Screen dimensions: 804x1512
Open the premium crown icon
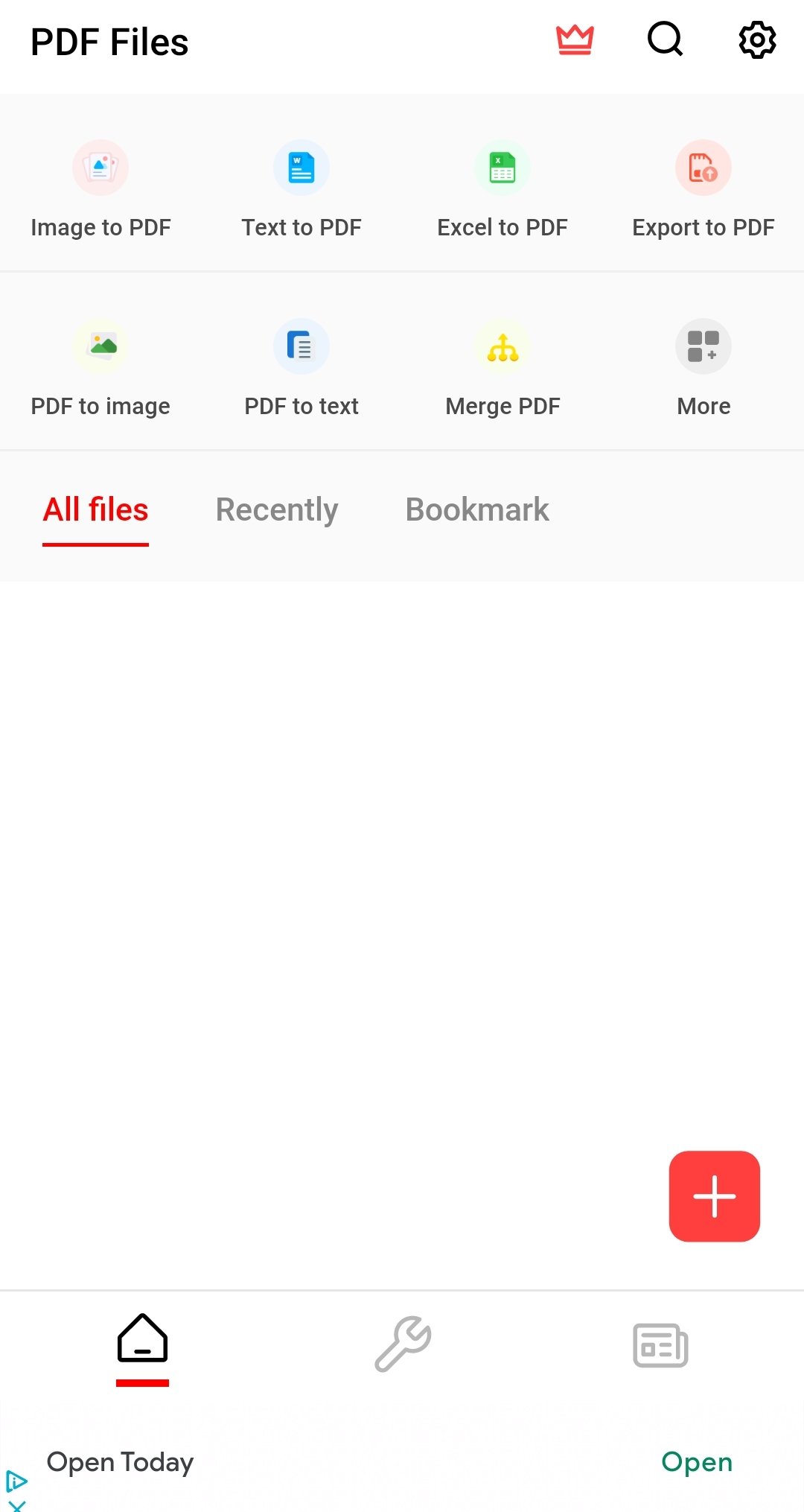[x=575, y=40]
